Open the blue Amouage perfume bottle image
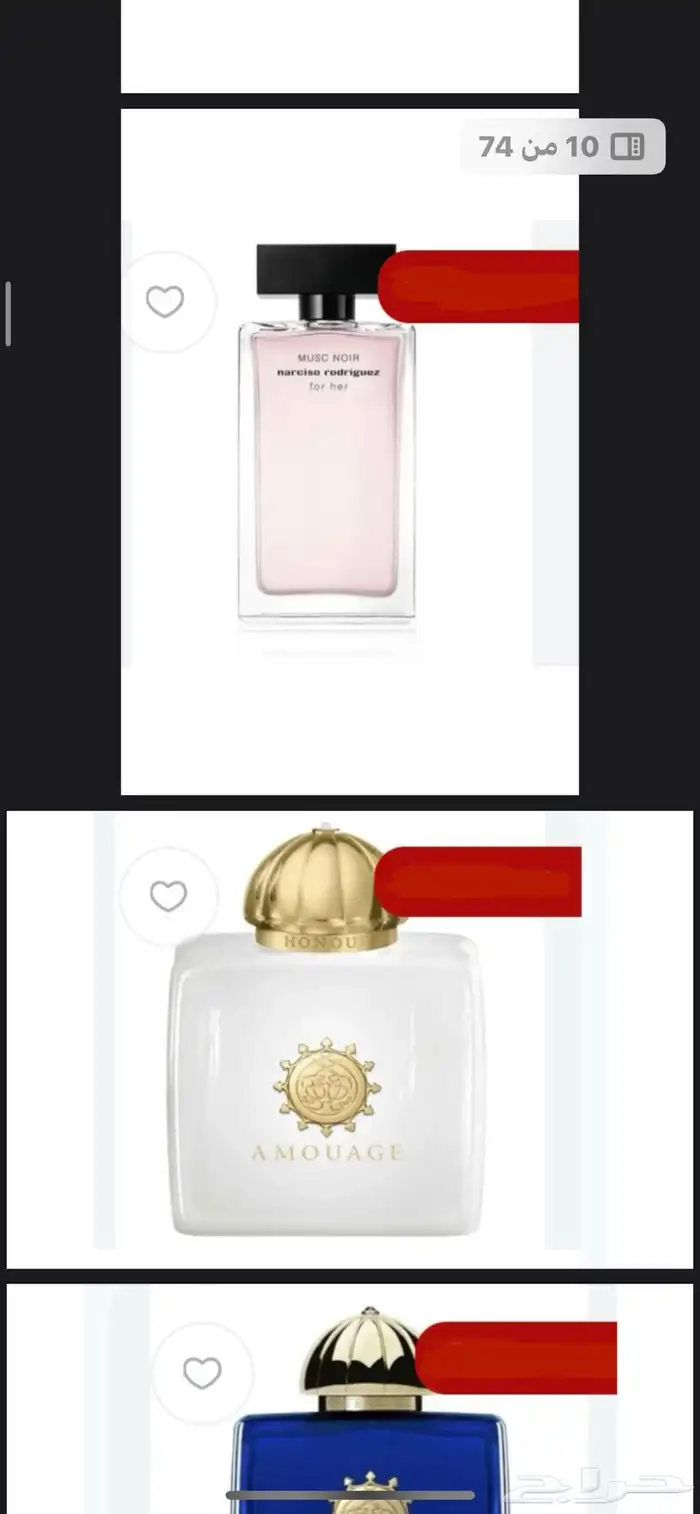700x1514 pixels. (x=350, y=1399)
